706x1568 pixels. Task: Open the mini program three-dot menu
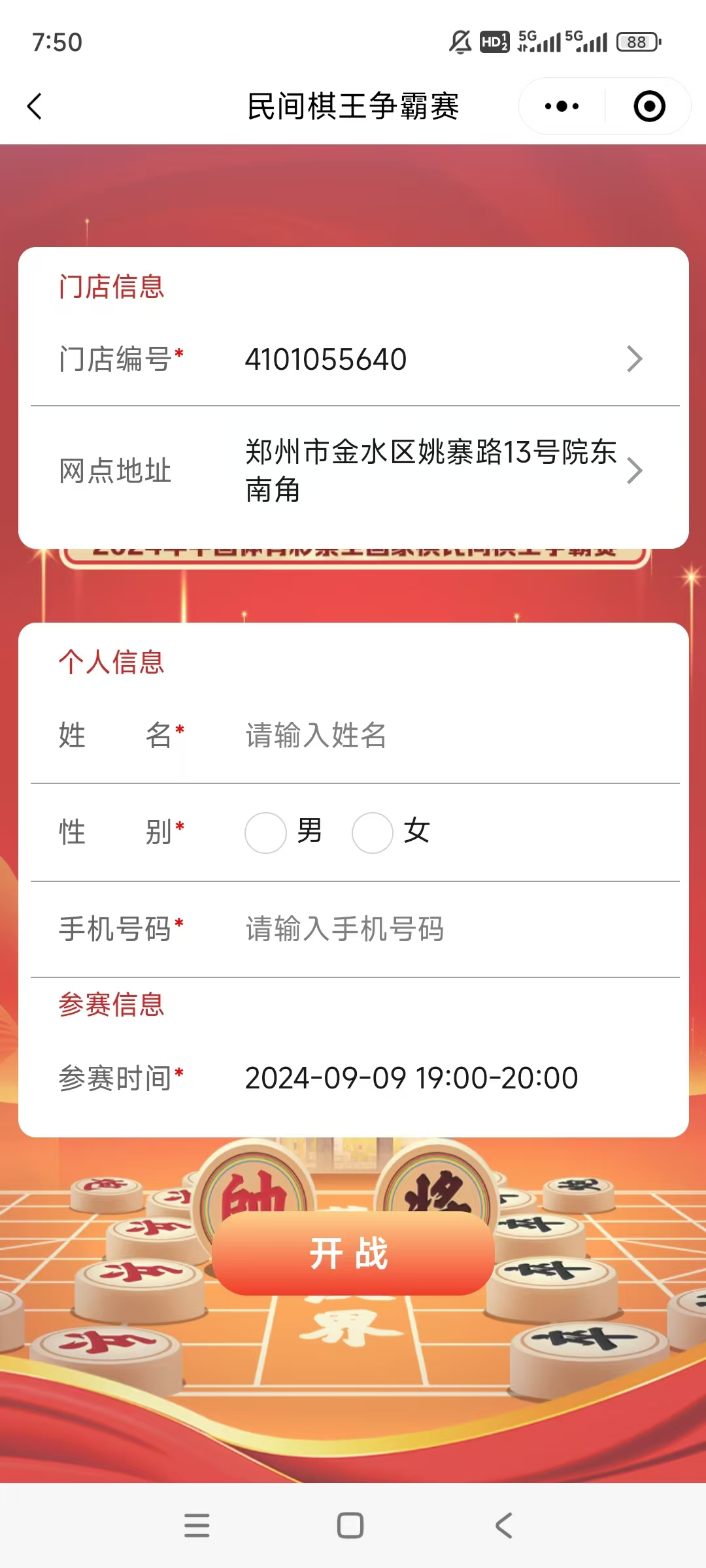562,106
